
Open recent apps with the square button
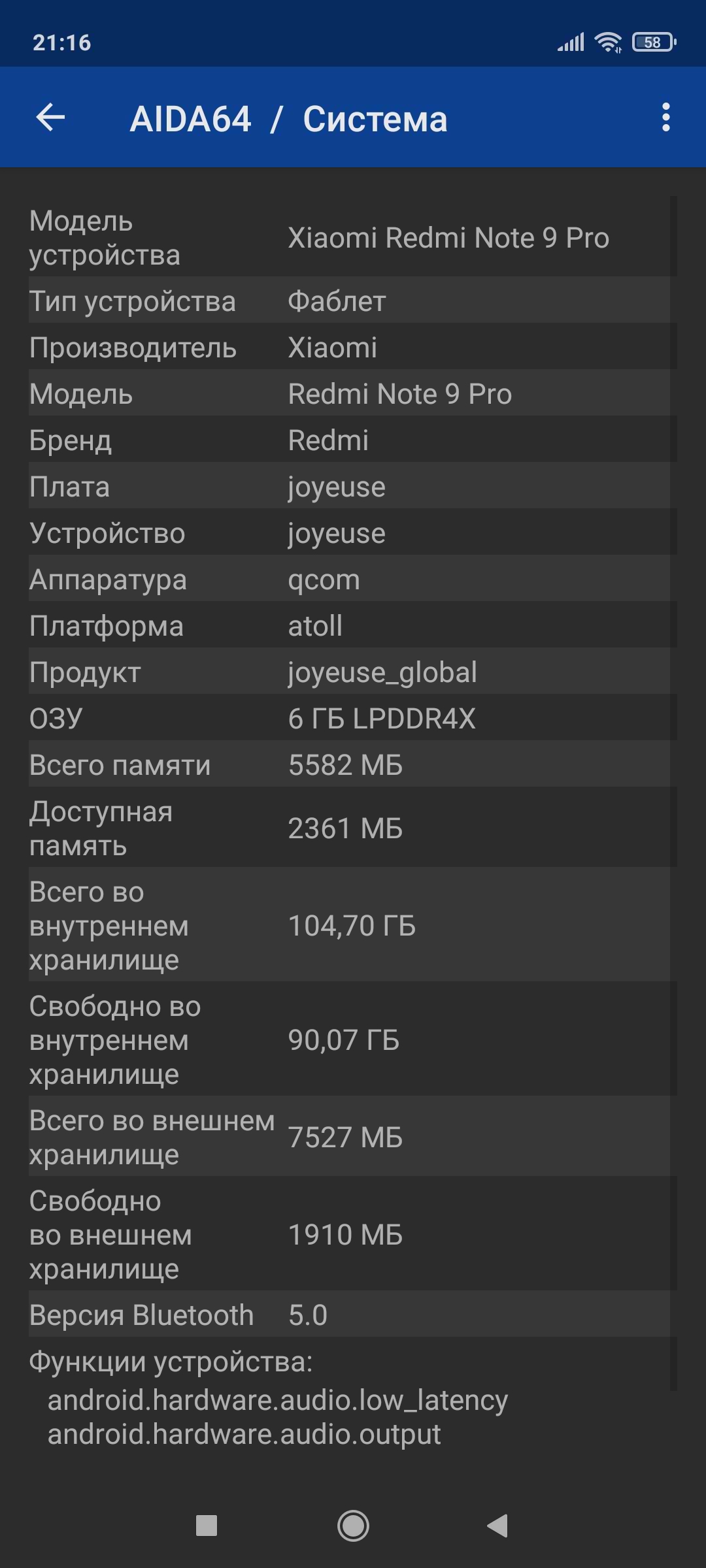(x=207, y=1526)
